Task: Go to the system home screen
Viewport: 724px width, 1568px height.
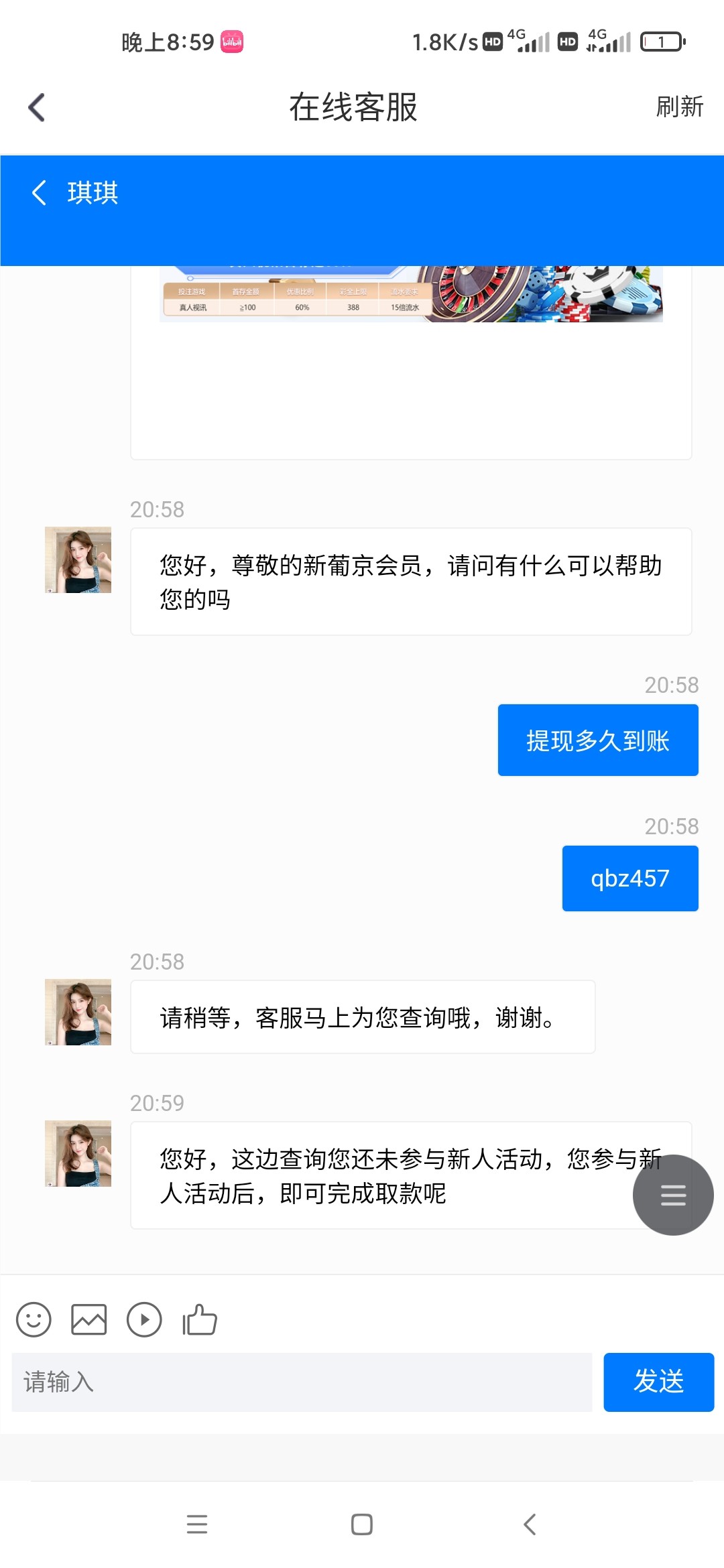Action: tap(362, 1524)
